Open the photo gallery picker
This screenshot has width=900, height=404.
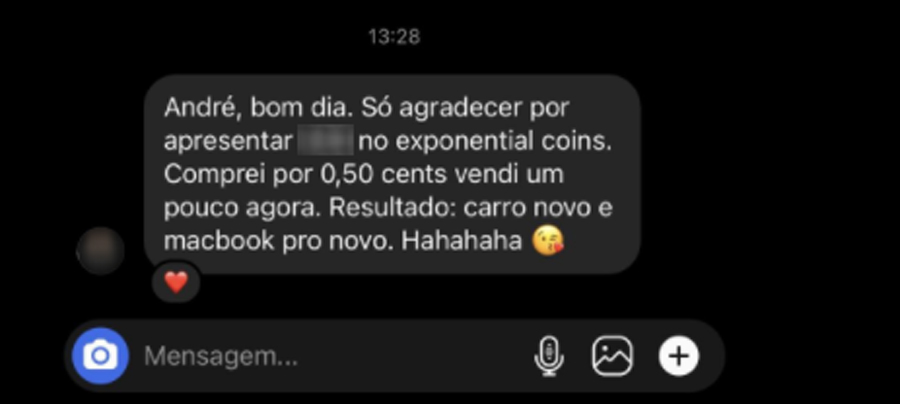click(612, 356)
